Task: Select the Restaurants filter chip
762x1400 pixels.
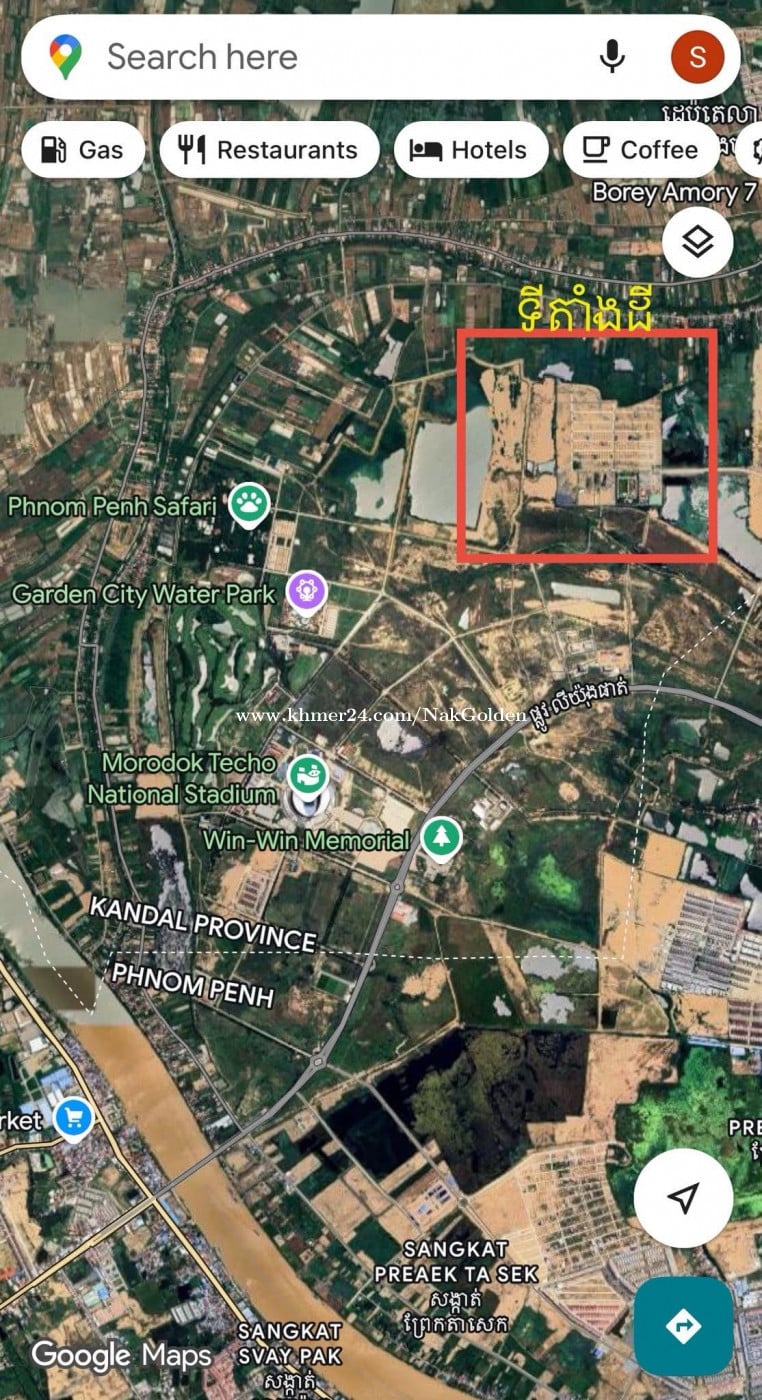Action: coord(269,150)
